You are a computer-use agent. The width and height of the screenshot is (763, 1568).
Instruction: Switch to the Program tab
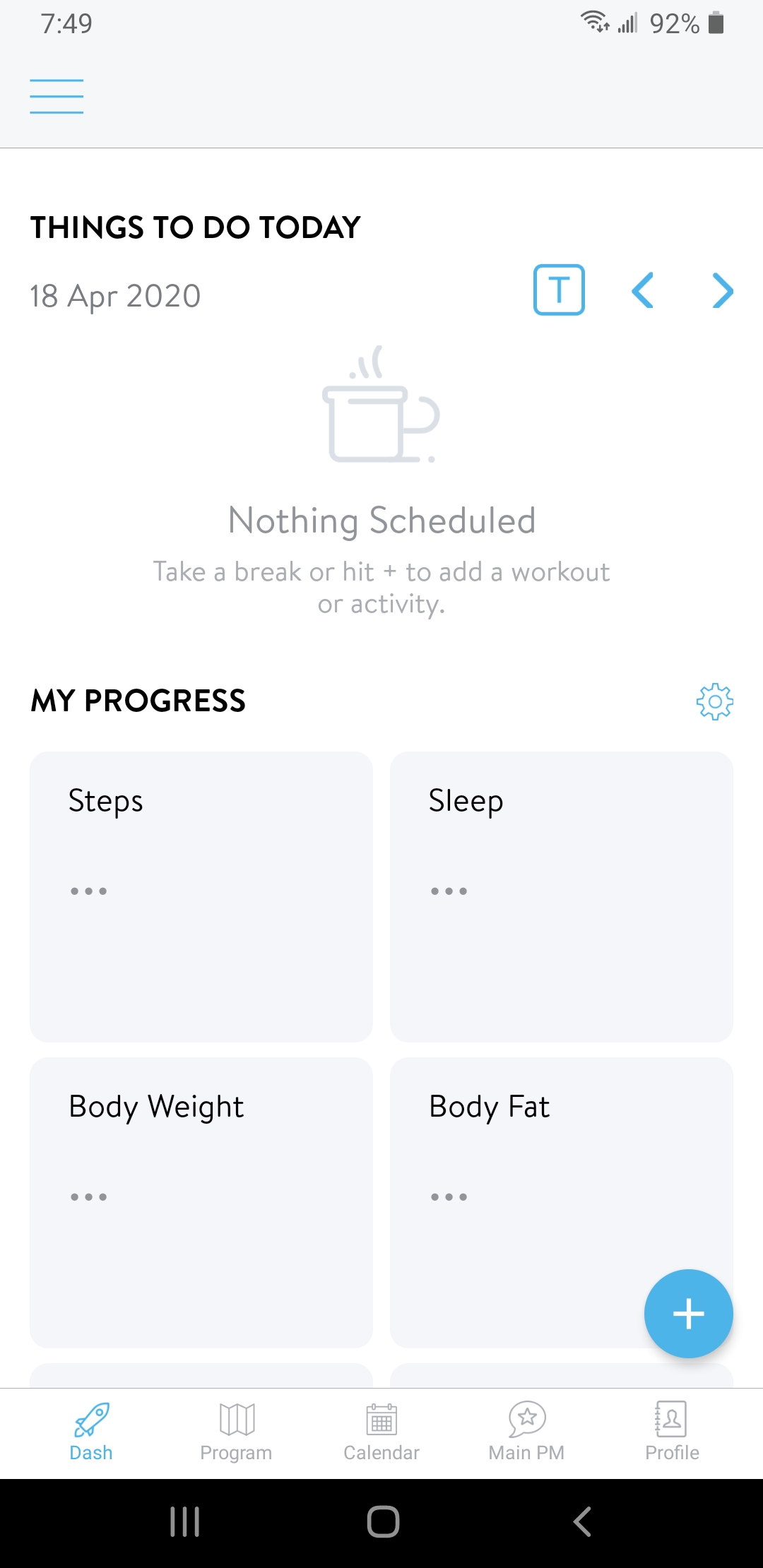[236, 1432]
